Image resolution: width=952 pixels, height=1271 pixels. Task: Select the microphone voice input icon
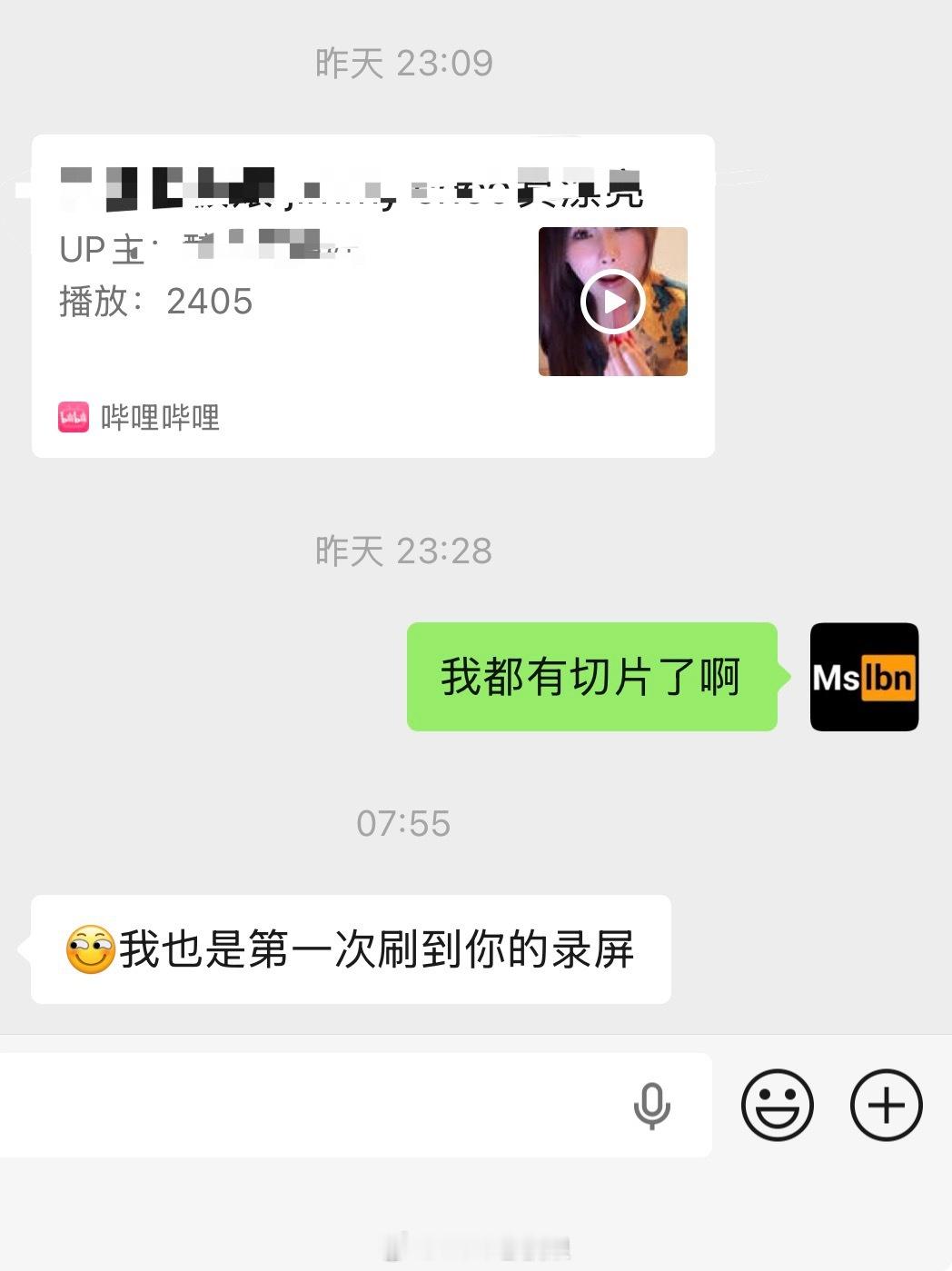[653, 1104]
